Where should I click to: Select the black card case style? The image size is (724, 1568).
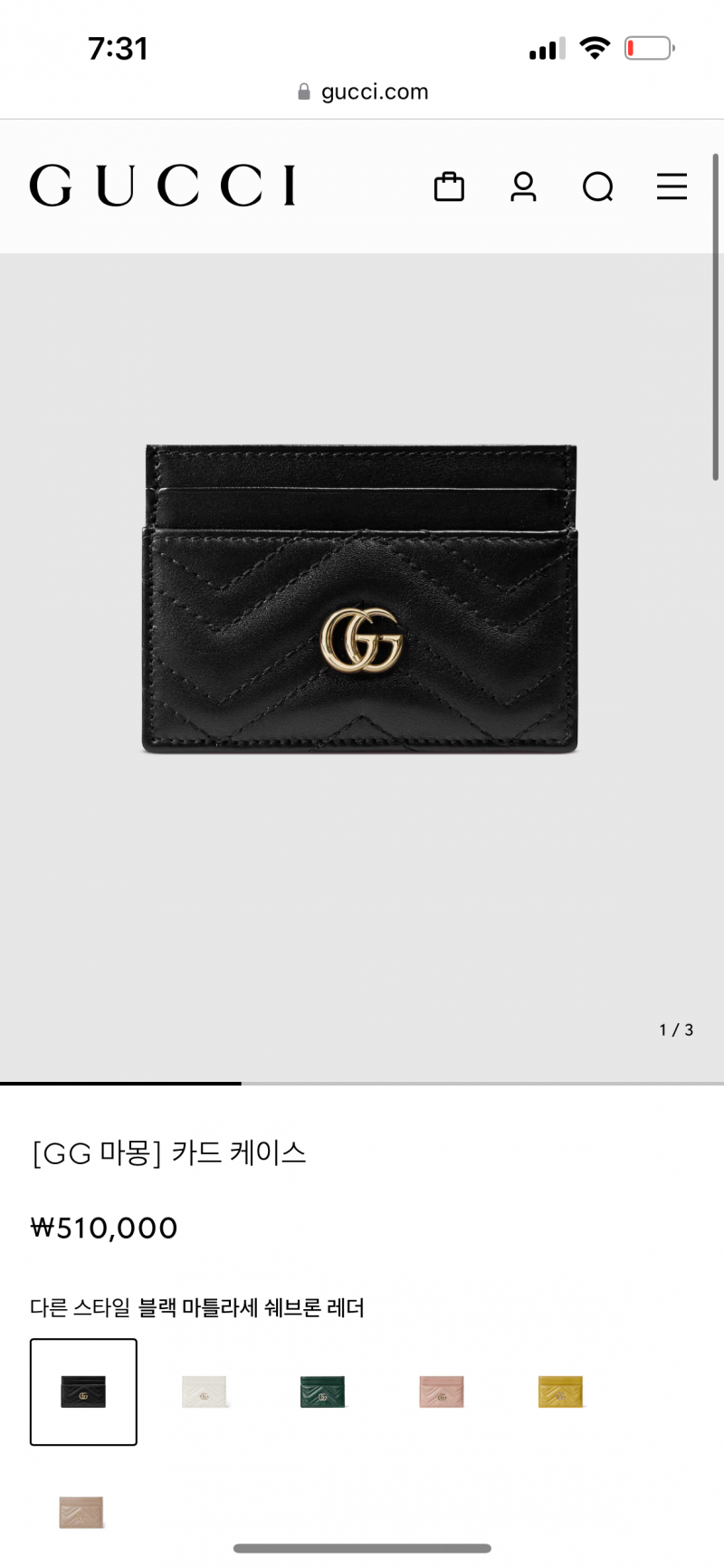(x=83, y=1391)
